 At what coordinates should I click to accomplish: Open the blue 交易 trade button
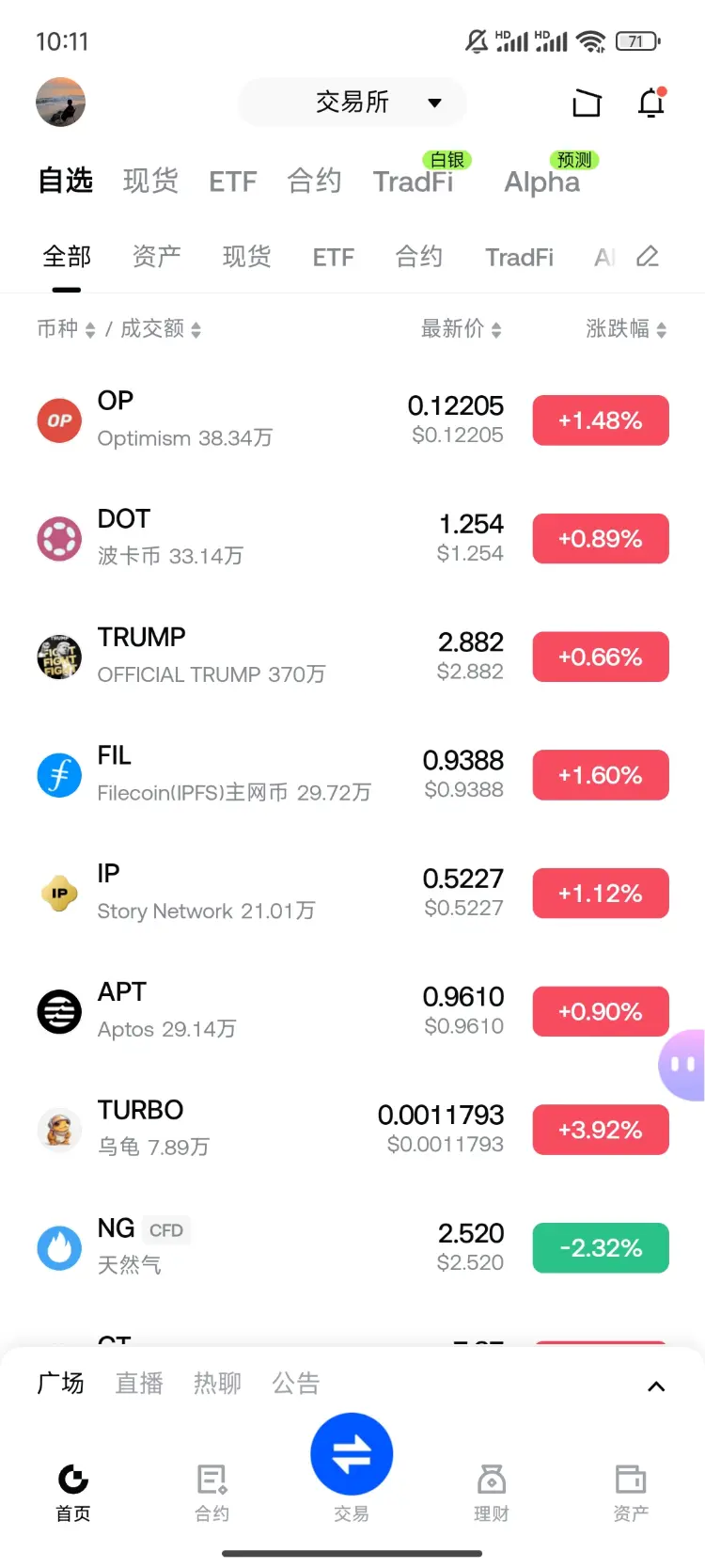pyautogui.click(x=352, y=1455)
